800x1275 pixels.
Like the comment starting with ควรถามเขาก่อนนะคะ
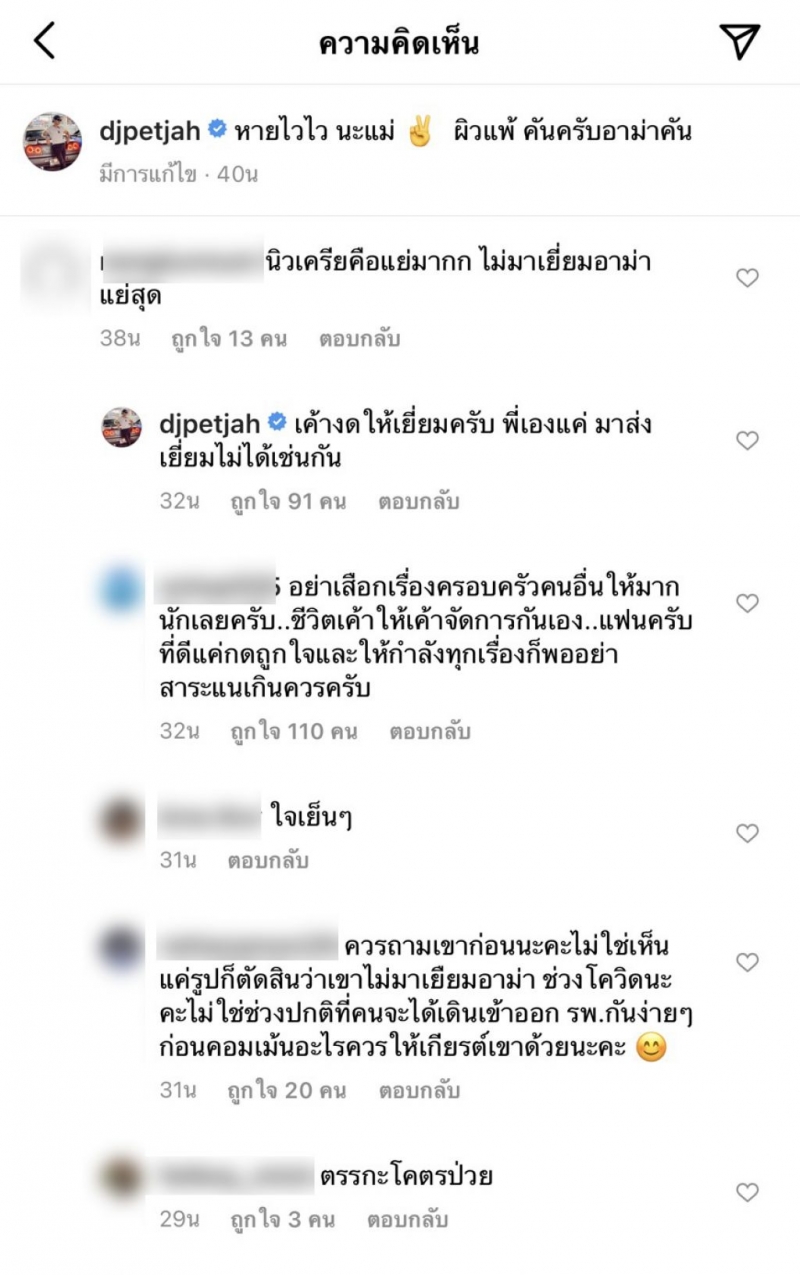pyautogui.click(x=747, y=962)
